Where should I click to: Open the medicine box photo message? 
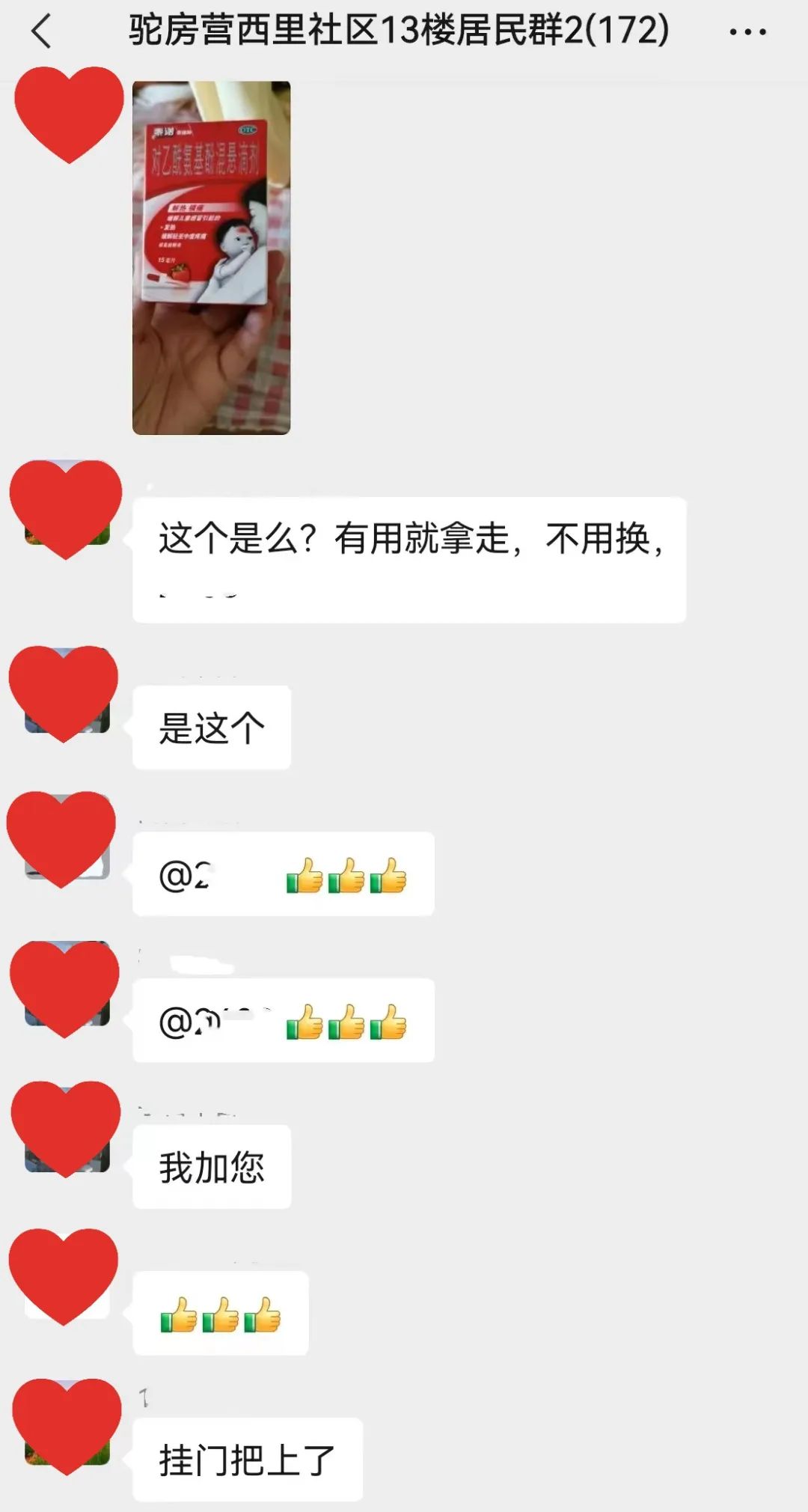click(x=211, y=257)
